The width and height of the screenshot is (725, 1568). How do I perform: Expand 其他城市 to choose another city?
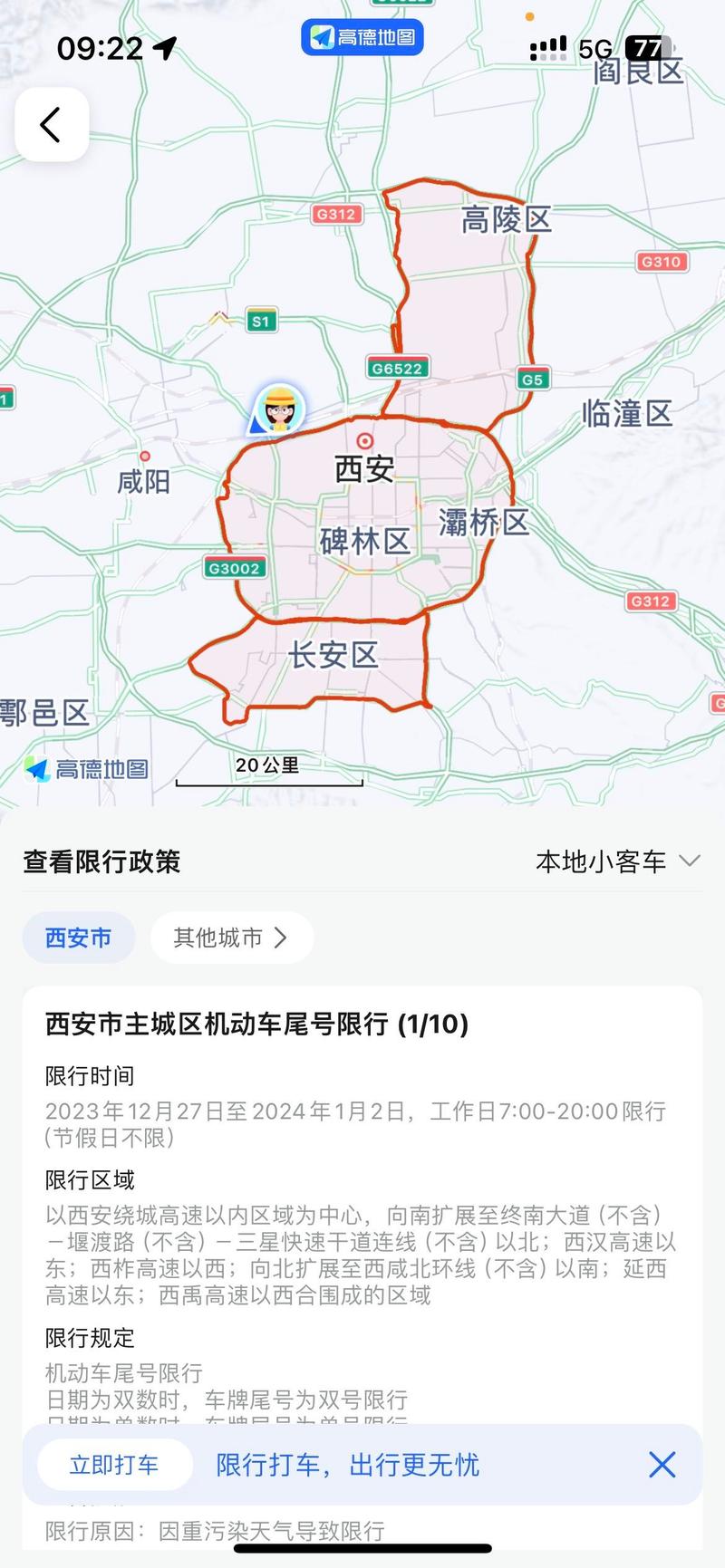(x=231, y=938)
